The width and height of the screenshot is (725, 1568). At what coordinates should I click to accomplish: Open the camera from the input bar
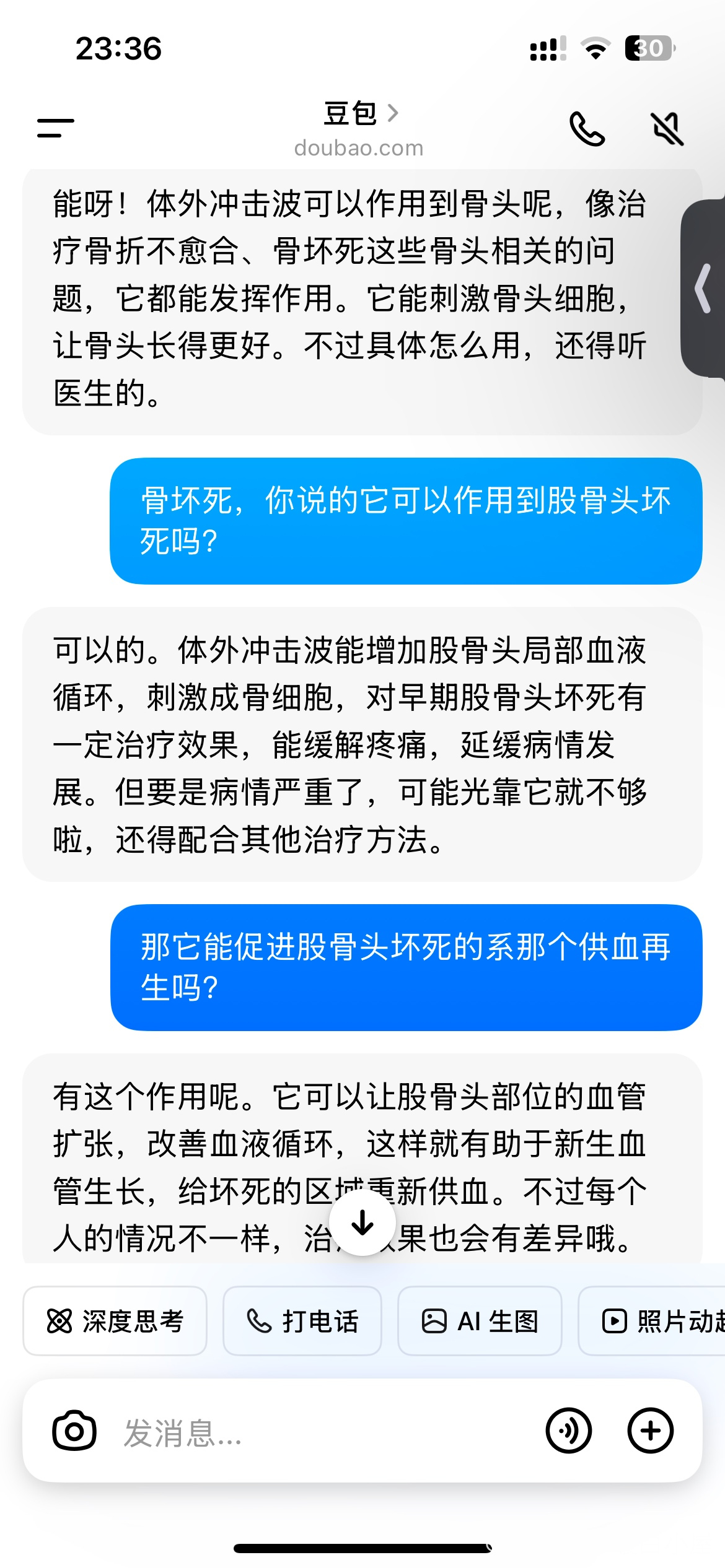click(x=74, y=1431)
